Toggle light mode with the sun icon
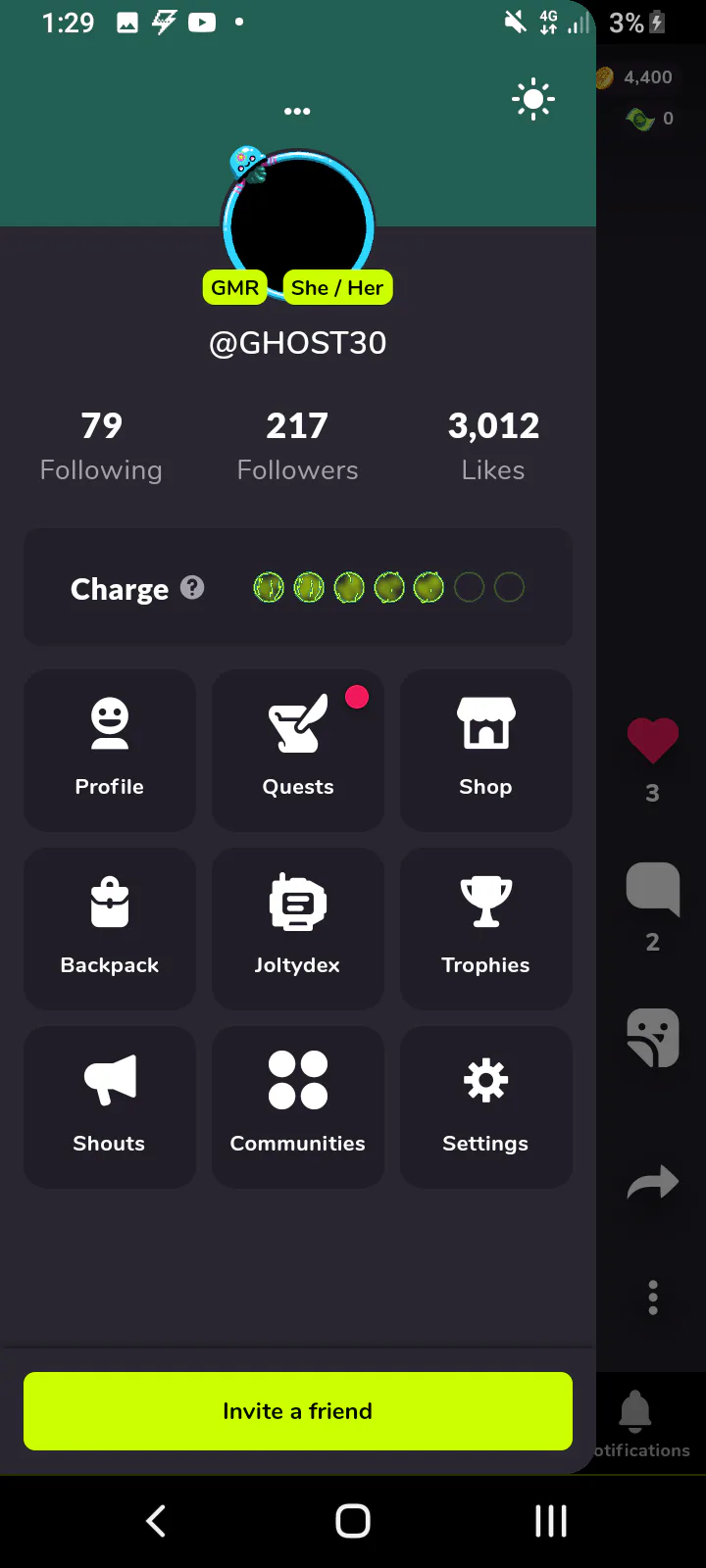706x1568 pixels. click(x=533, y=100)
